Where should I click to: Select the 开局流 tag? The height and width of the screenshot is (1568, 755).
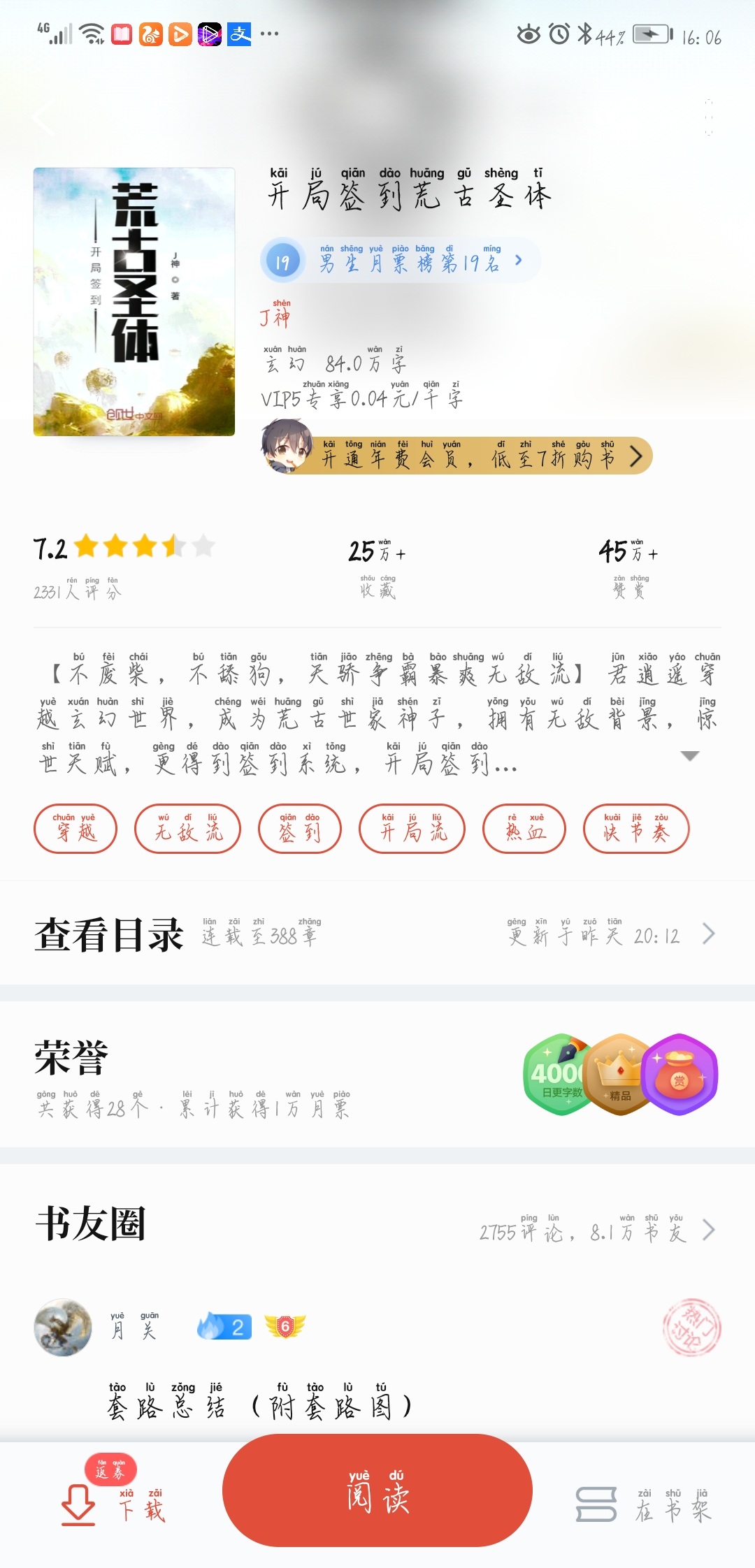(x=412, y=829)
